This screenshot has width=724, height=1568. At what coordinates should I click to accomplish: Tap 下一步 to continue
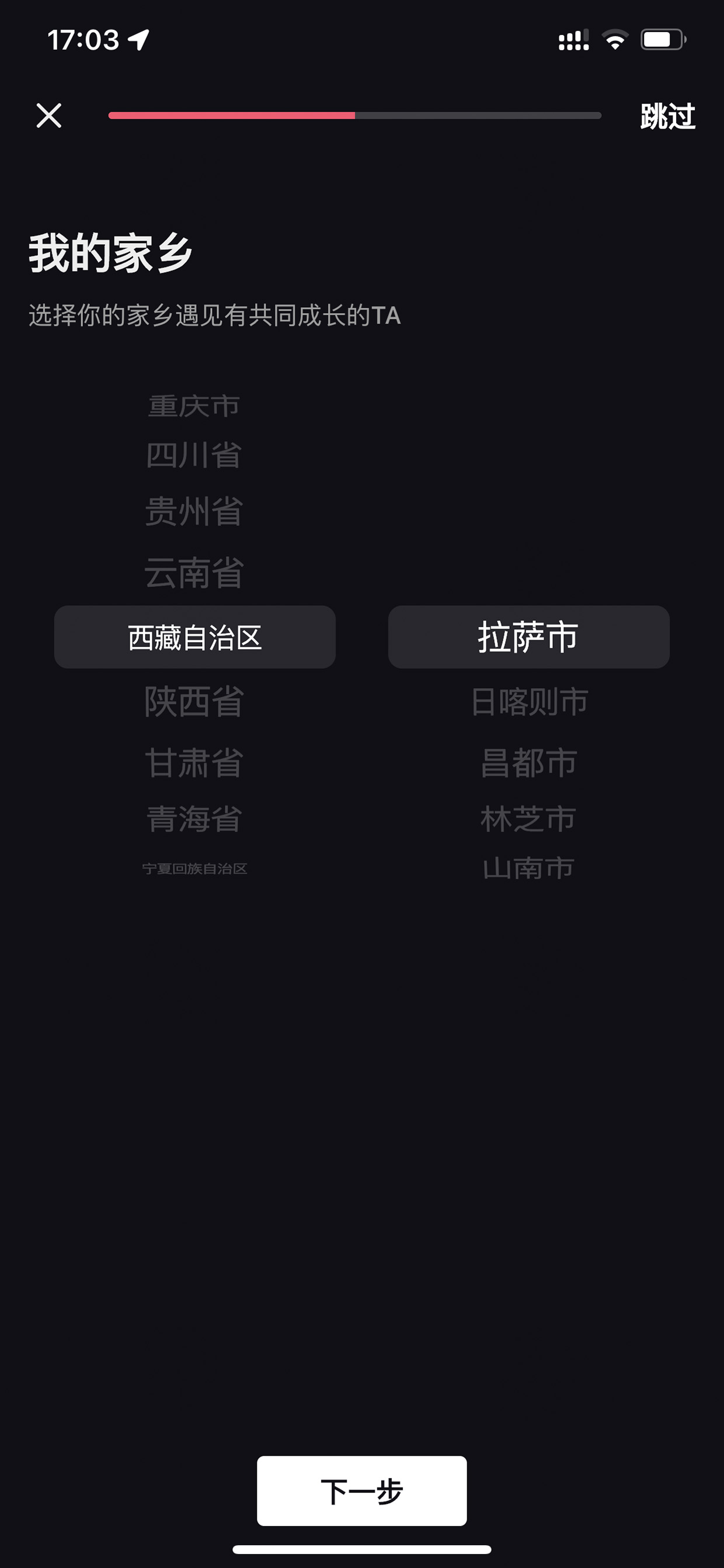tap(362, 1491)
